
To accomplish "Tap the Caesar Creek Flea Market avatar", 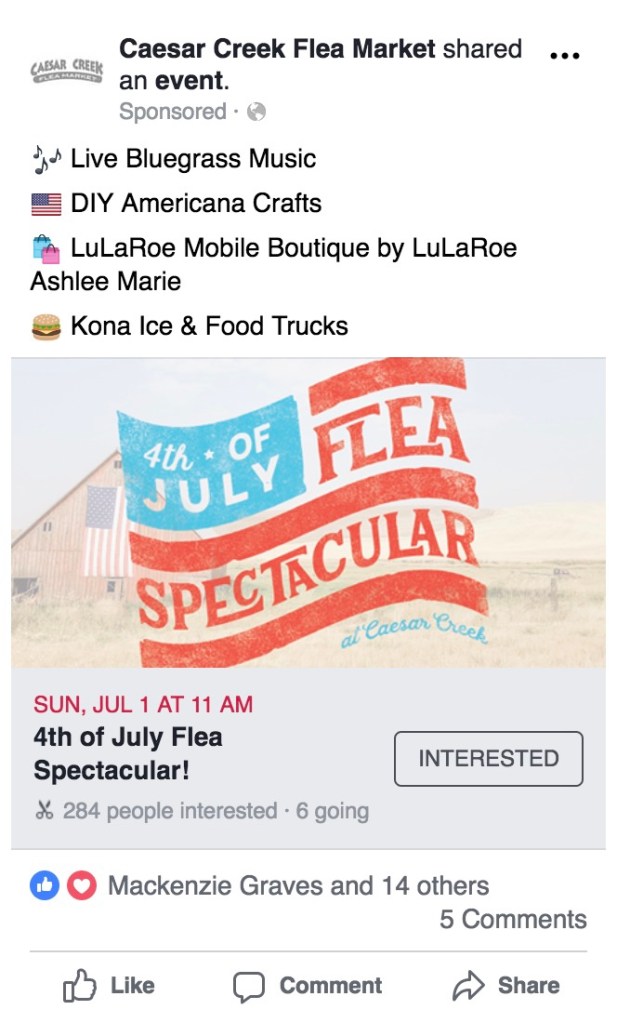I will tap(67, 72).
